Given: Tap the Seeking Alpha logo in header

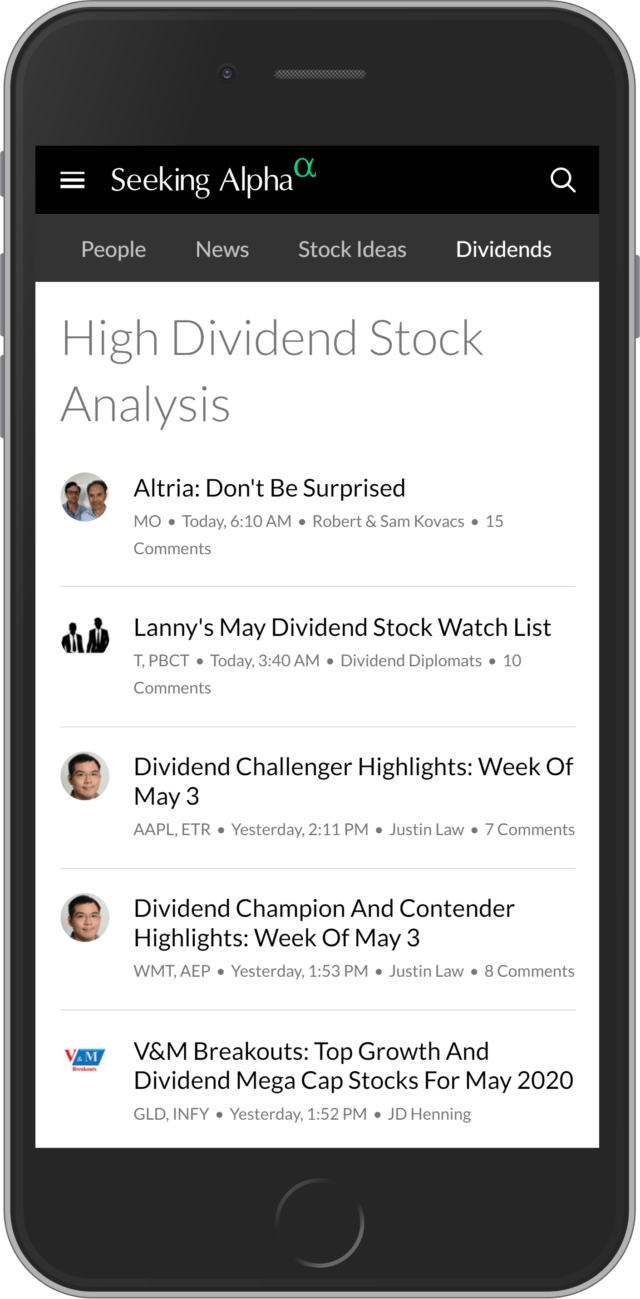Looking at the screenshot, I should click(x=214, y=178).
